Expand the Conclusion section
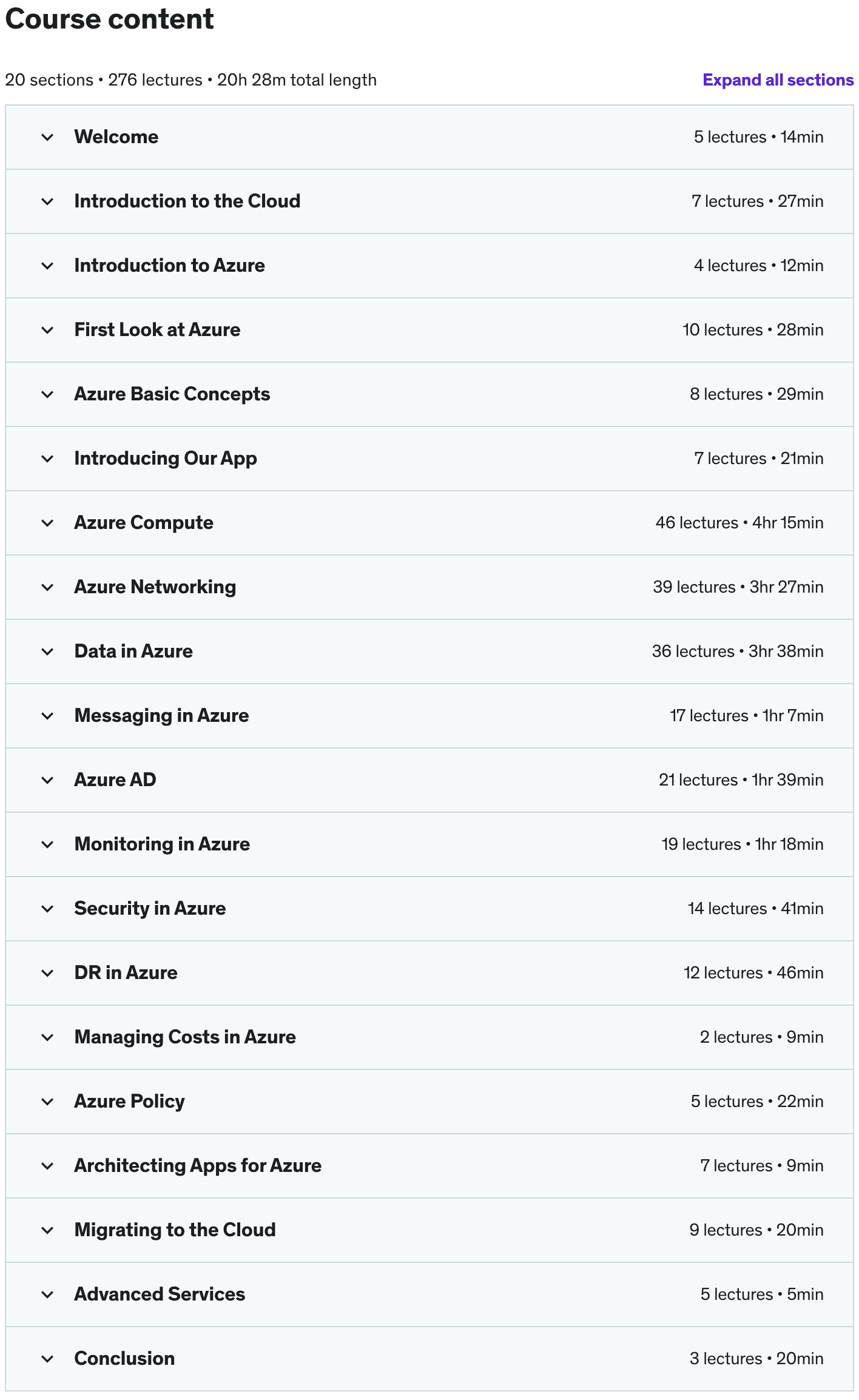 coord(124,1359)
